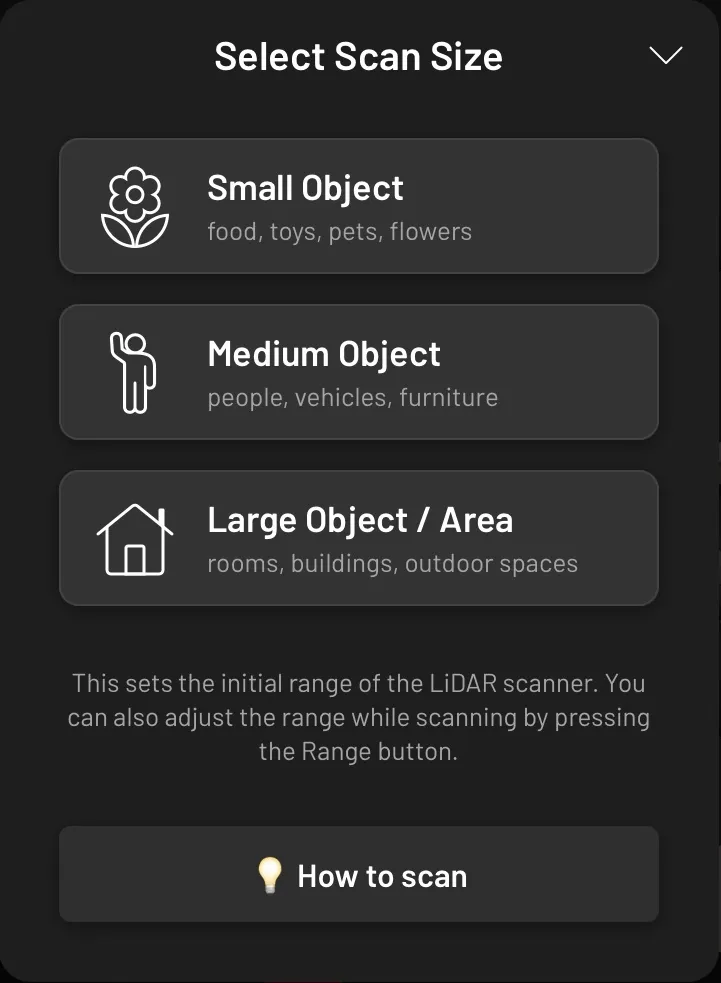This screenshot has height=983, width=721.
Task: Pick Large Object / Area option
Action: (359, 538)
